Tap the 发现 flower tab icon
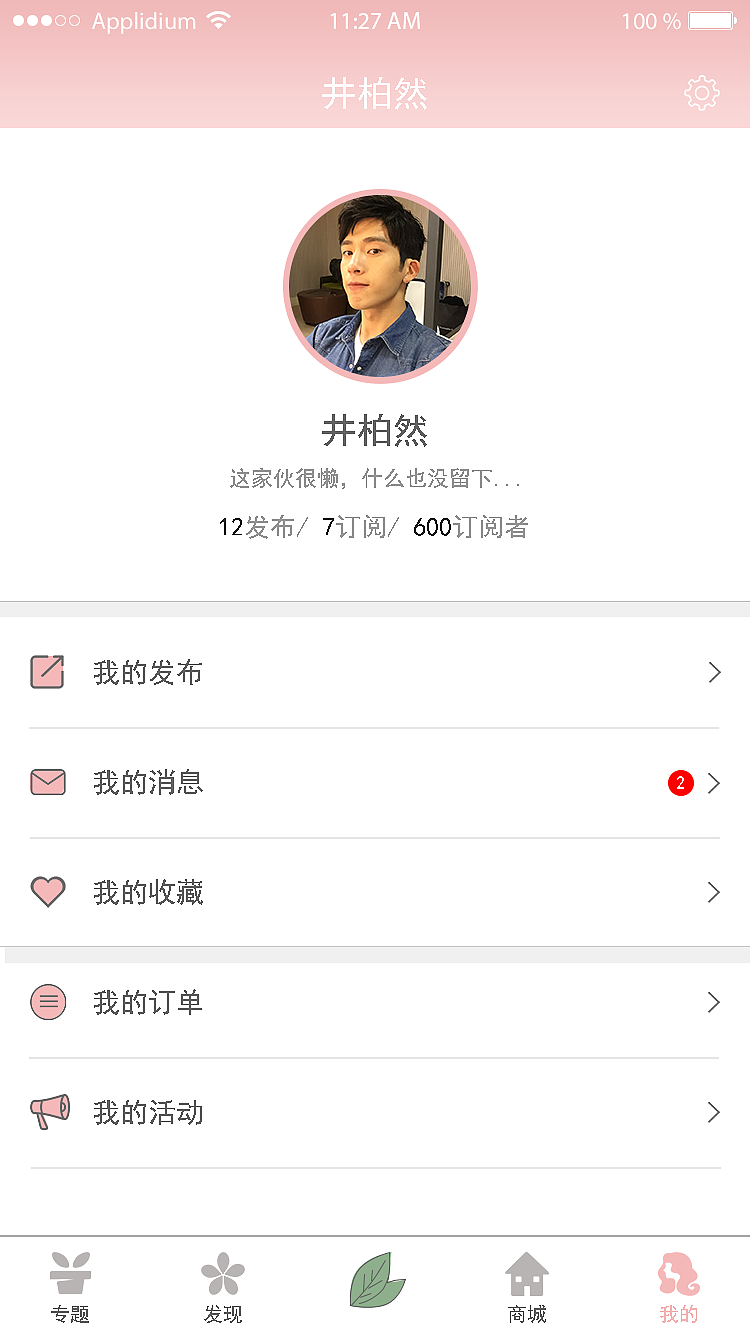Image resolution: width=750 pixels, height=1334 pixels. pos(223,1274)
